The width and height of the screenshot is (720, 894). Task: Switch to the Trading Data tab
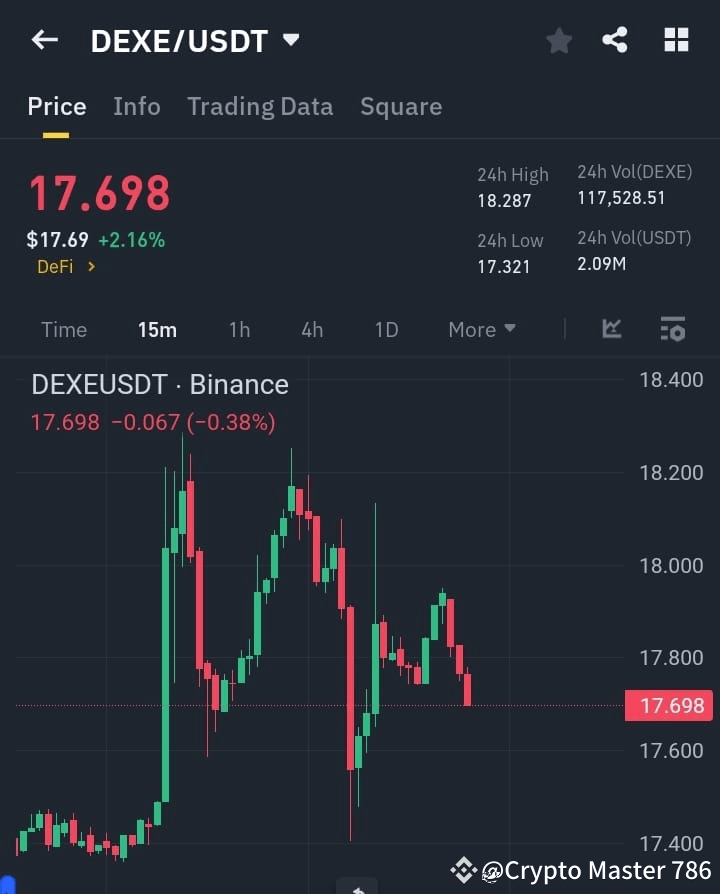(x=260, y=106)
